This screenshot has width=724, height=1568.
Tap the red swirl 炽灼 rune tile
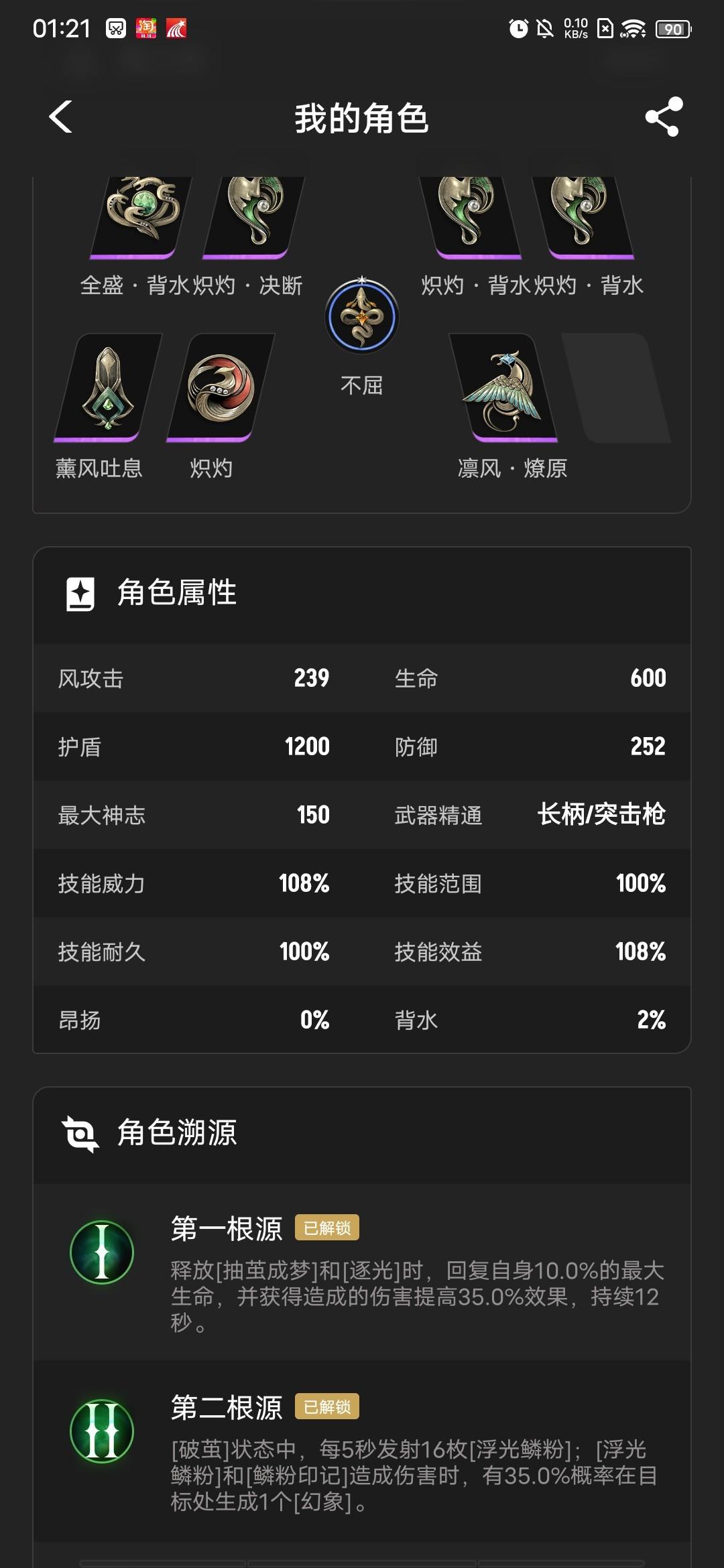220,387
